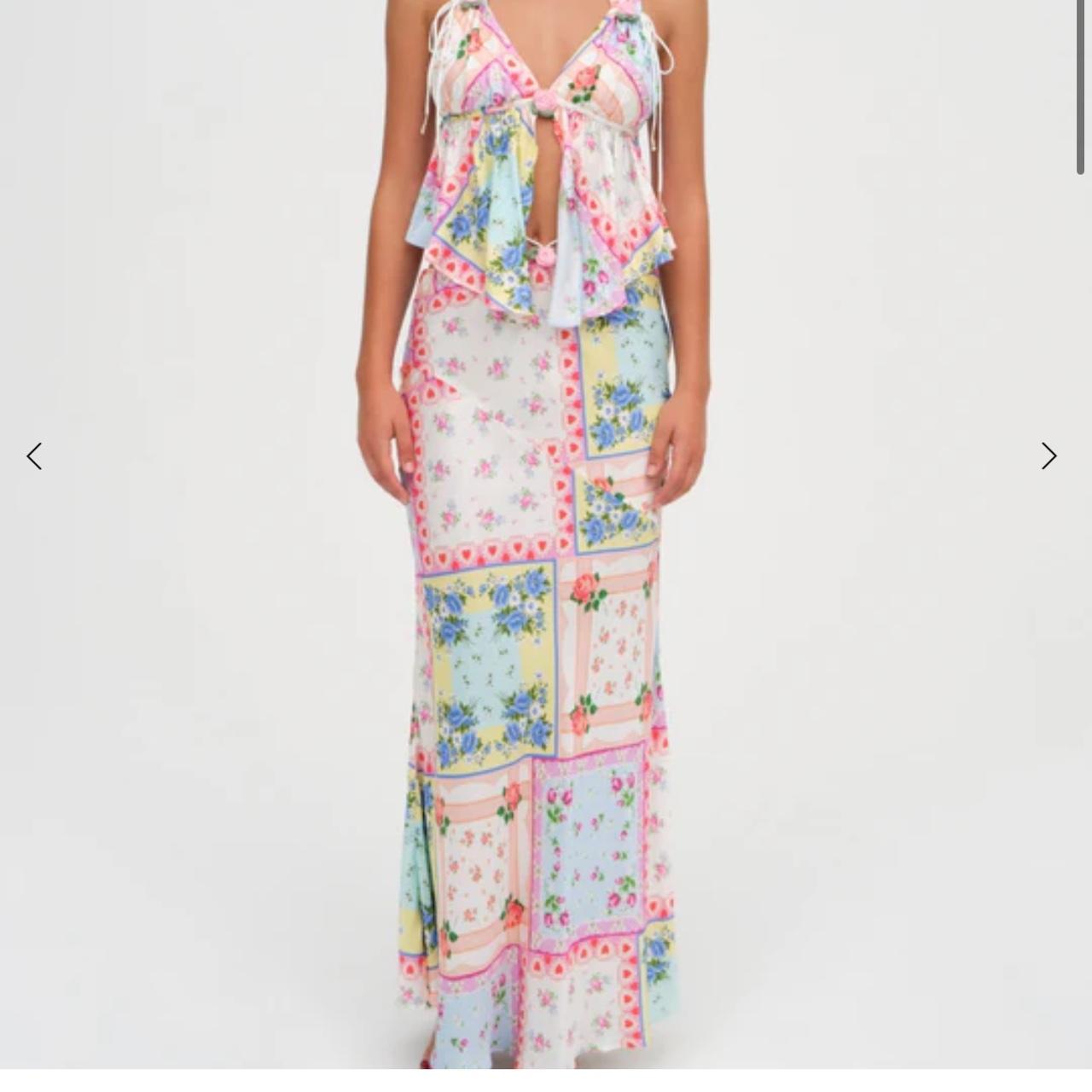The width and height of the screenshot is (1092, 1092).
Task: Go to the previous product photo
Action: click(x=34, y=456)
